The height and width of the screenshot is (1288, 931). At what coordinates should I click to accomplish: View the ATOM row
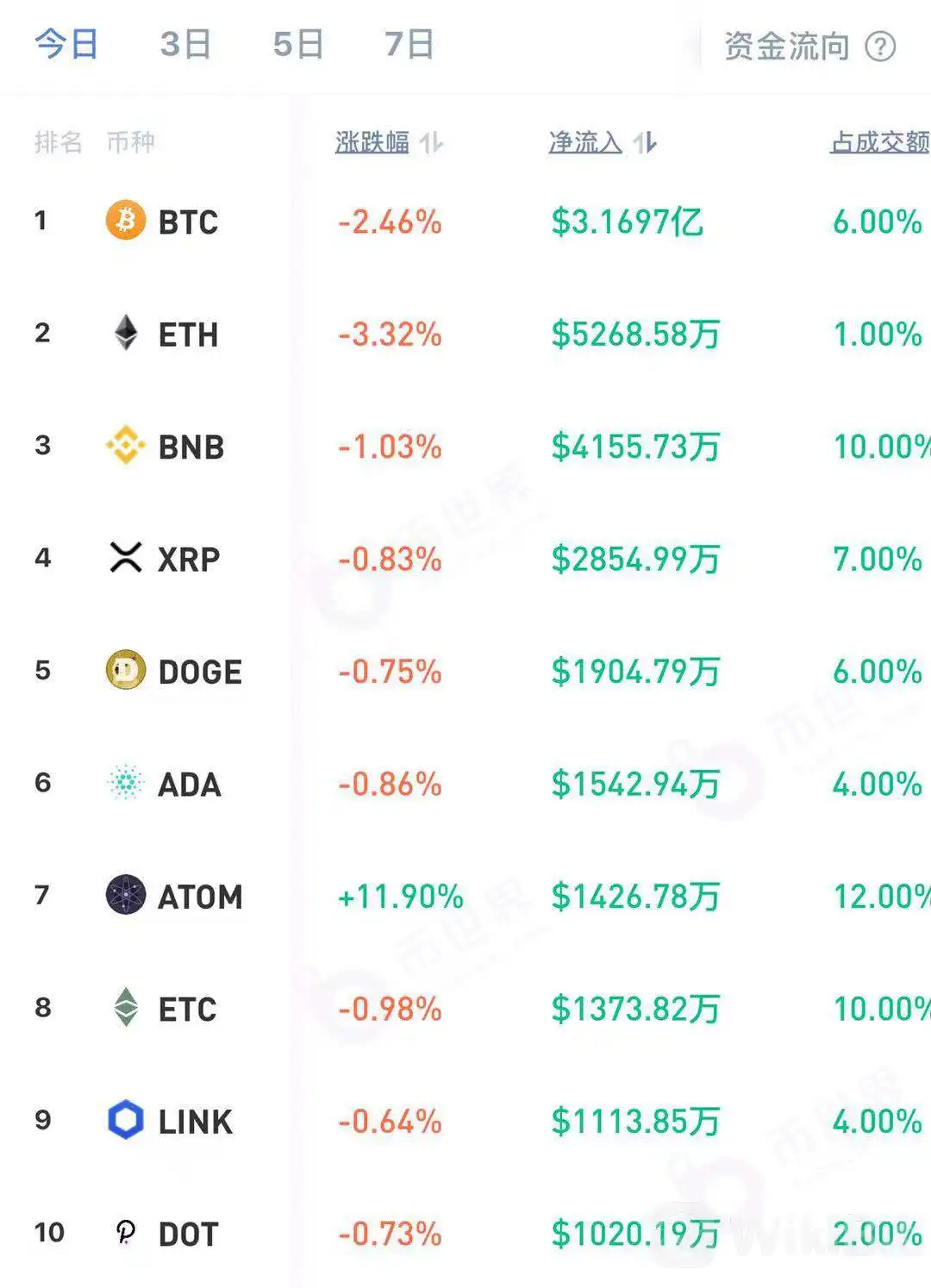point(200,897)
